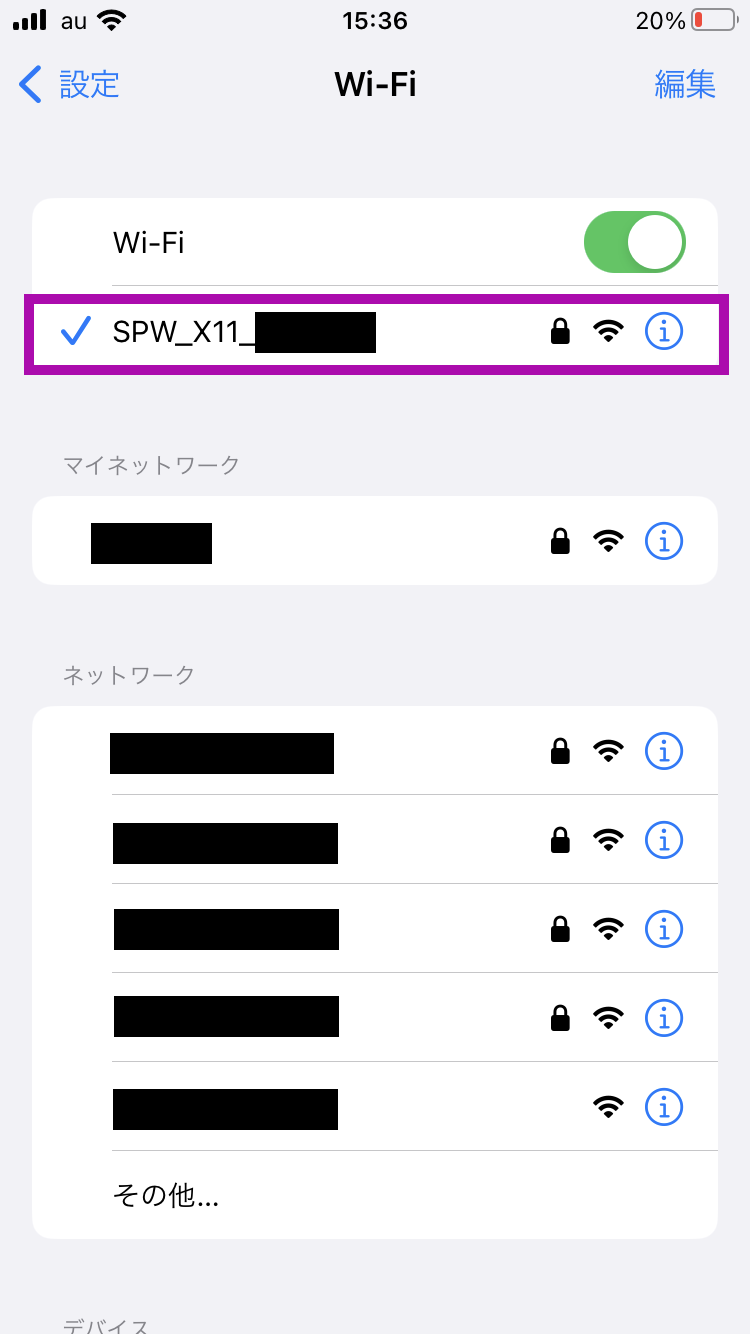750x1334 pixels.
Task: Go back to 設定
Action: 70,85
